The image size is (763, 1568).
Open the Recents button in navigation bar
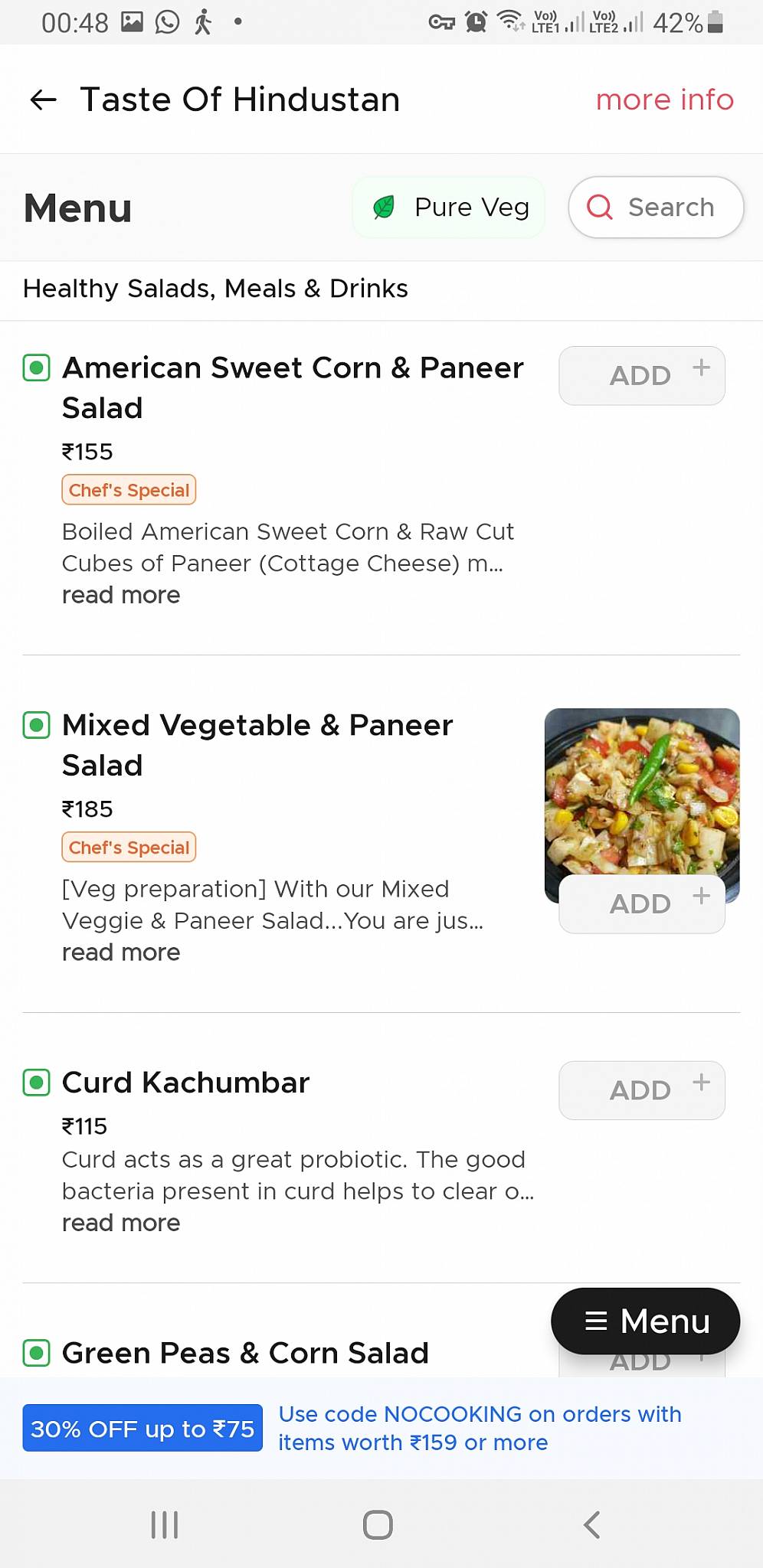164,1524
